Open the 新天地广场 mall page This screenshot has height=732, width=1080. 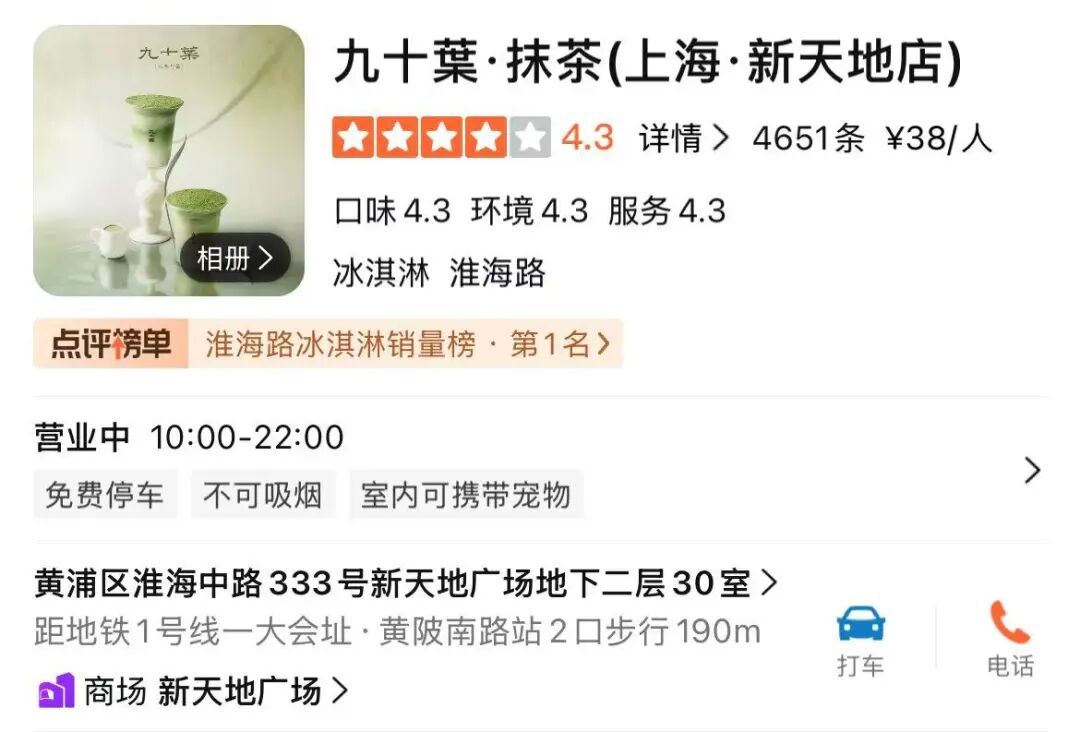tap(238, 691)
